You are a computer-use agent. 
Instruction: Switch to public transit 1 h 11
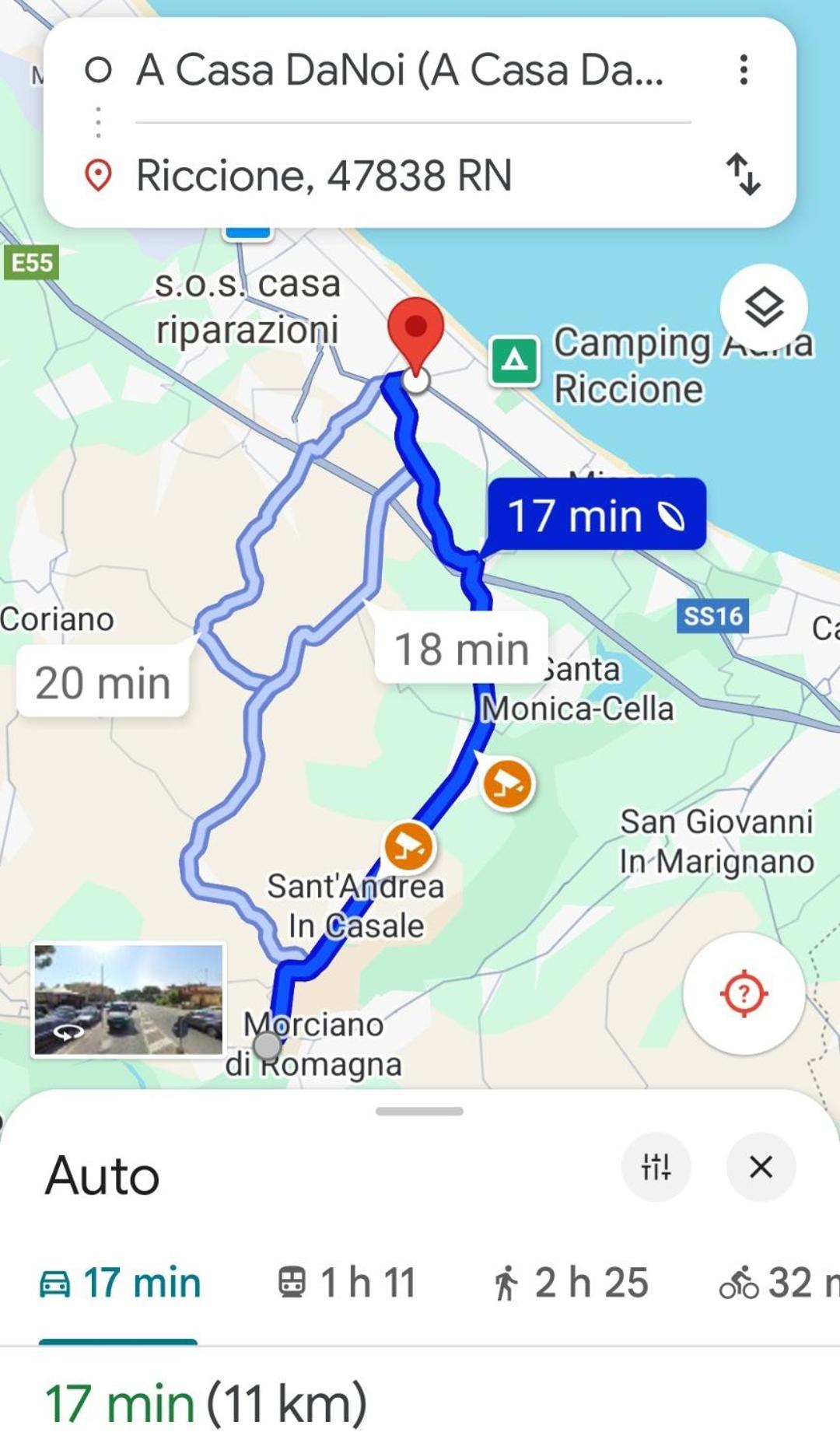(347, 1283)
